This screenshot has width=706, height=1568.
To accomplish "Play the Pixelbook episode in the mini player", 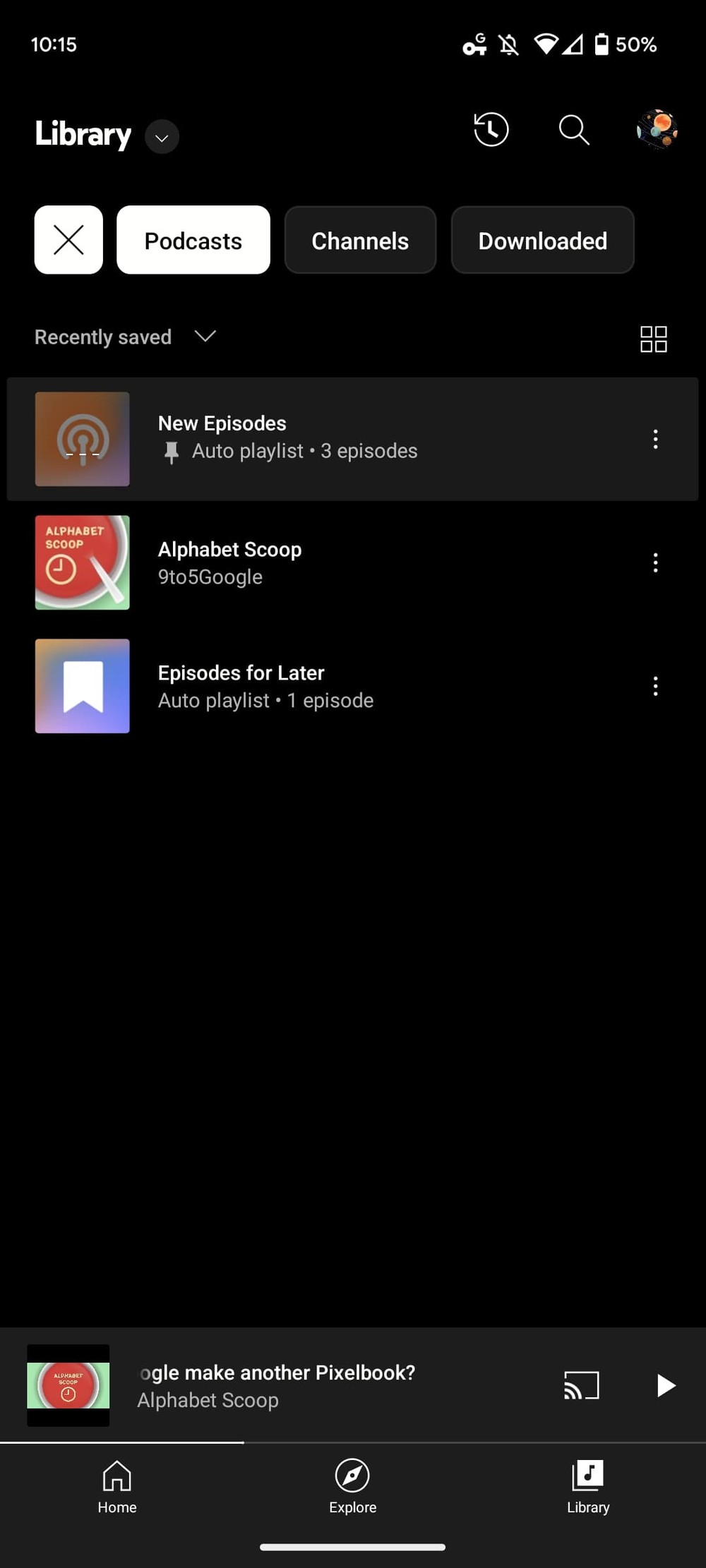I will click(665, 1385).
